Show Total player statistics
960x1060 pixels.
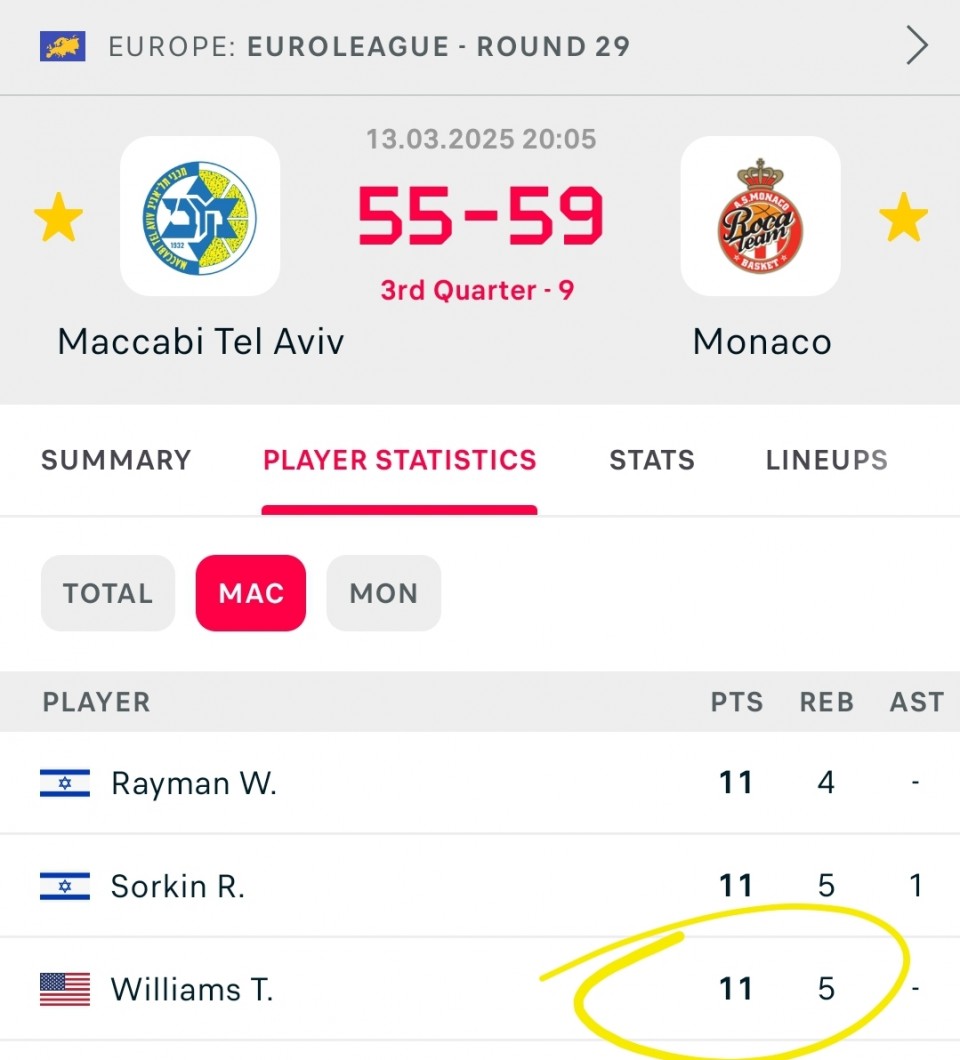(x=108, y=593)
